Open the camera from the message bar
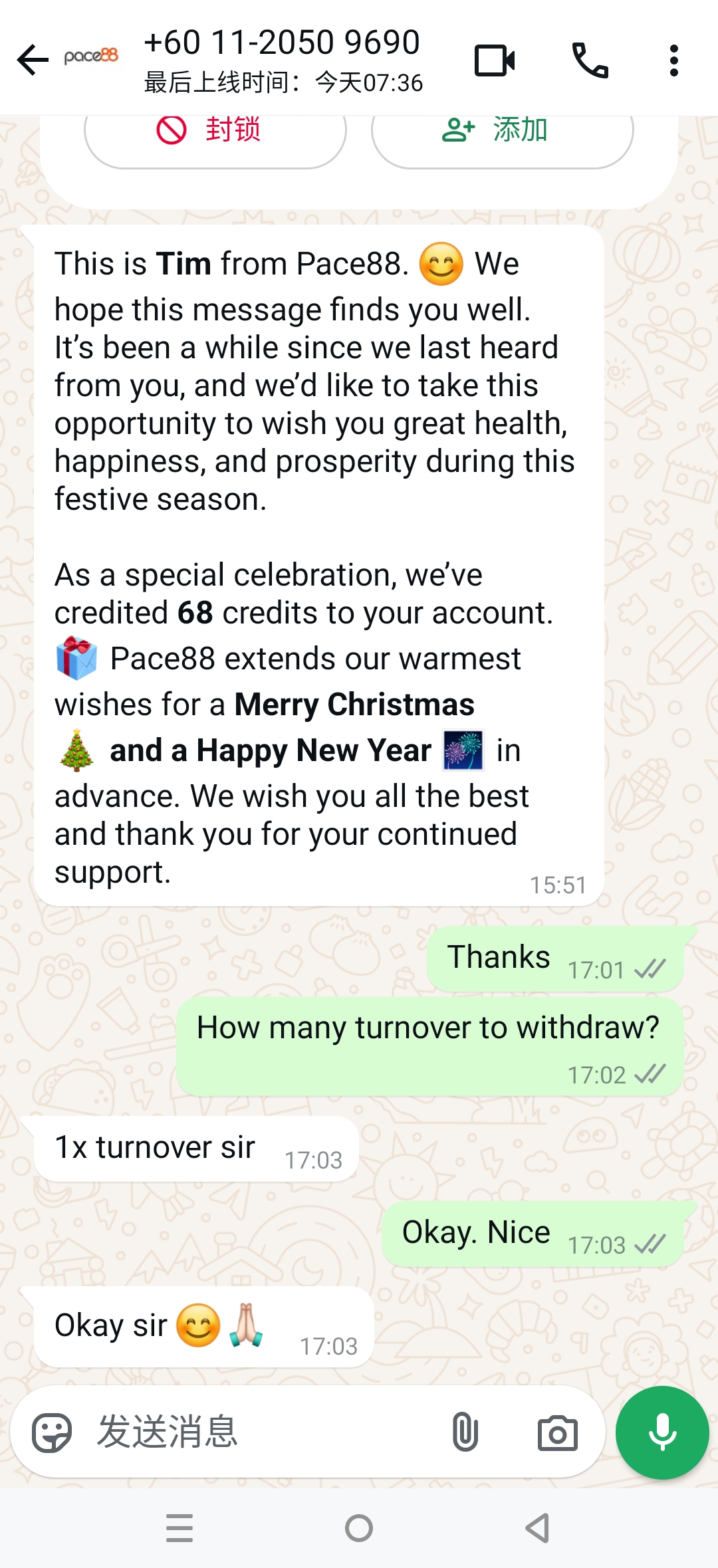The height and width of the screenshot is (1568, 718). tap(557, 1432)
